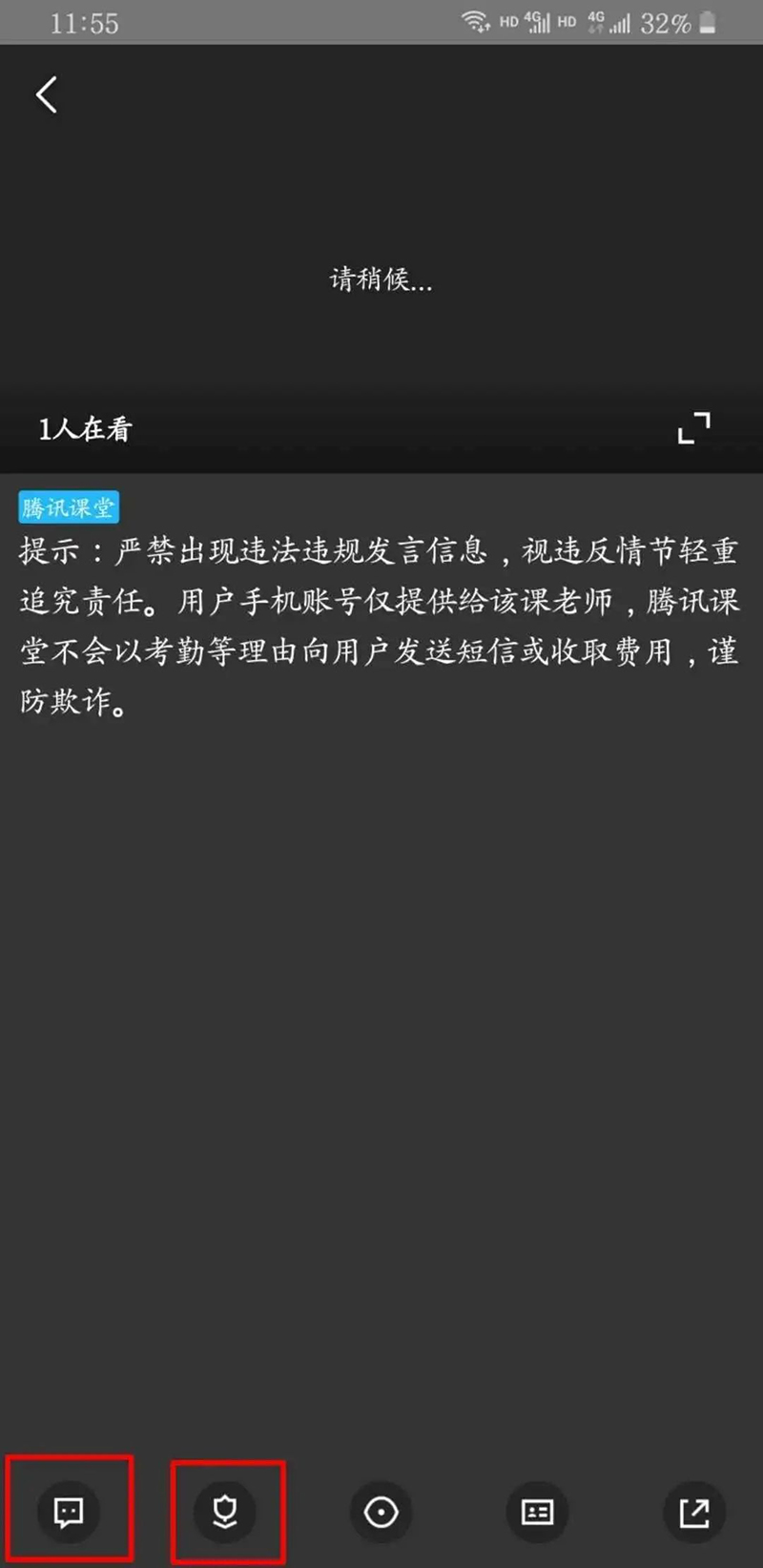Open the course card list icon
Viewport: 763px width, 1568px height.
click(537, 1512)
